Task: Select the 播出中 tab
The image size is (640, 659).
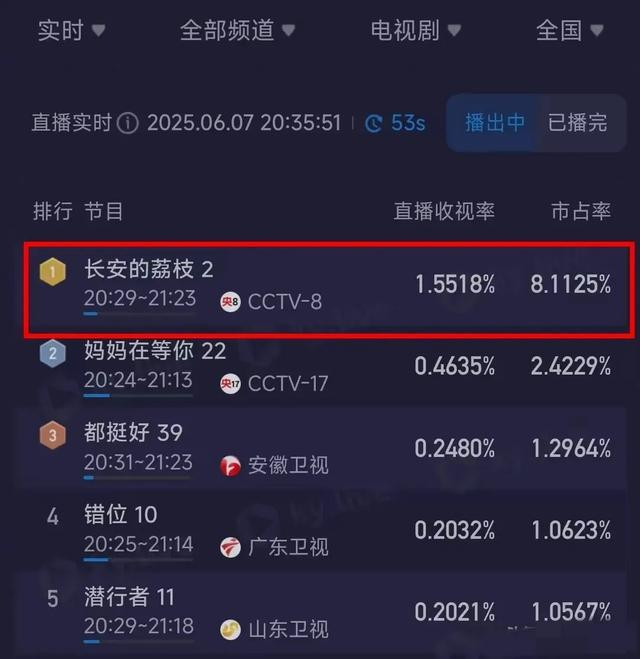Action: point(495,123)
